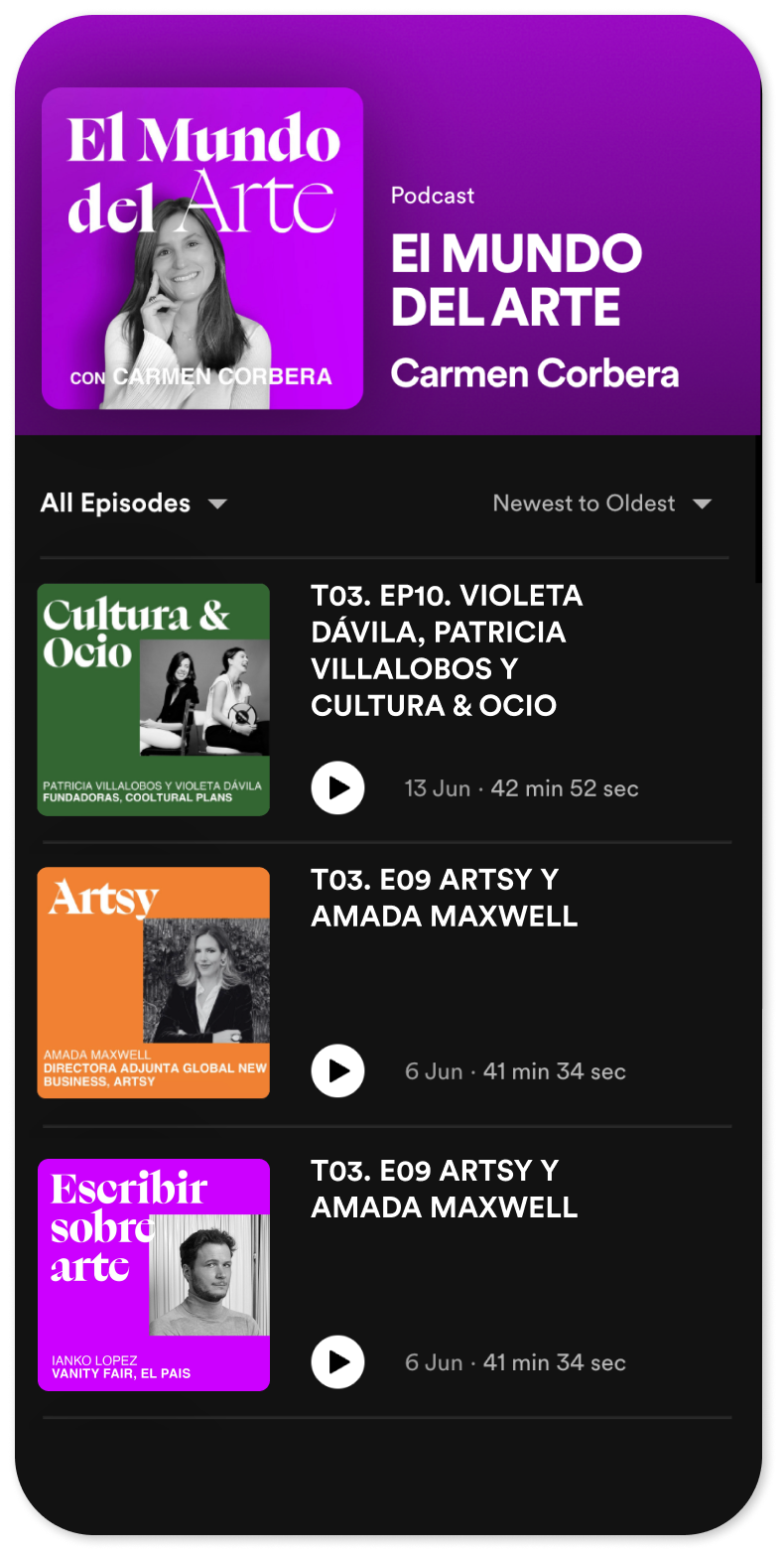Image resolution: width=784 pixels, height=1557 pixels.
Task: Open the orange Artsy episode thumbnail
Action: [154, 983]
